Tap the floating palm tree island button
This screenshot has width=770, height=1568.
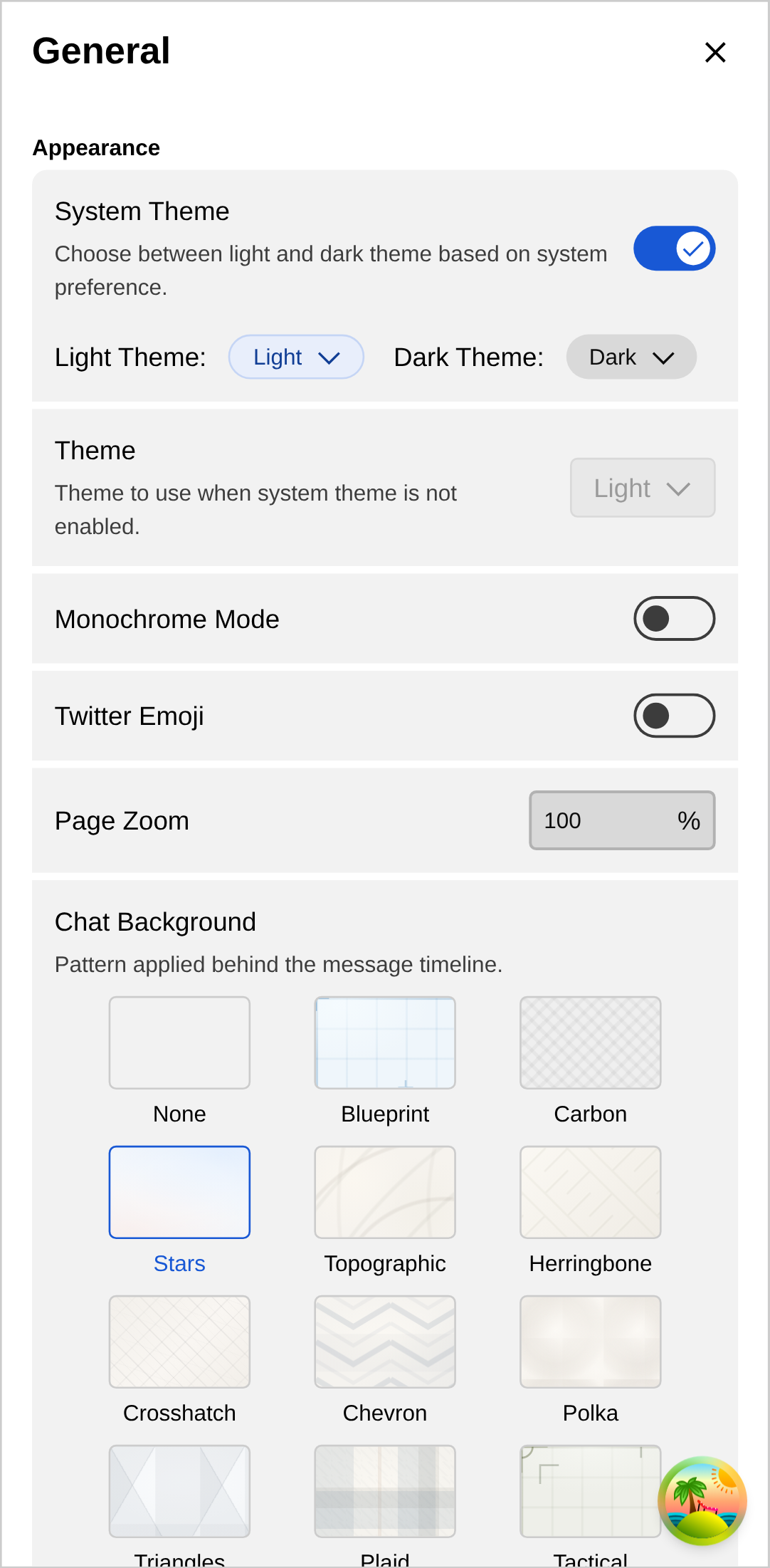pos(702,1500)
